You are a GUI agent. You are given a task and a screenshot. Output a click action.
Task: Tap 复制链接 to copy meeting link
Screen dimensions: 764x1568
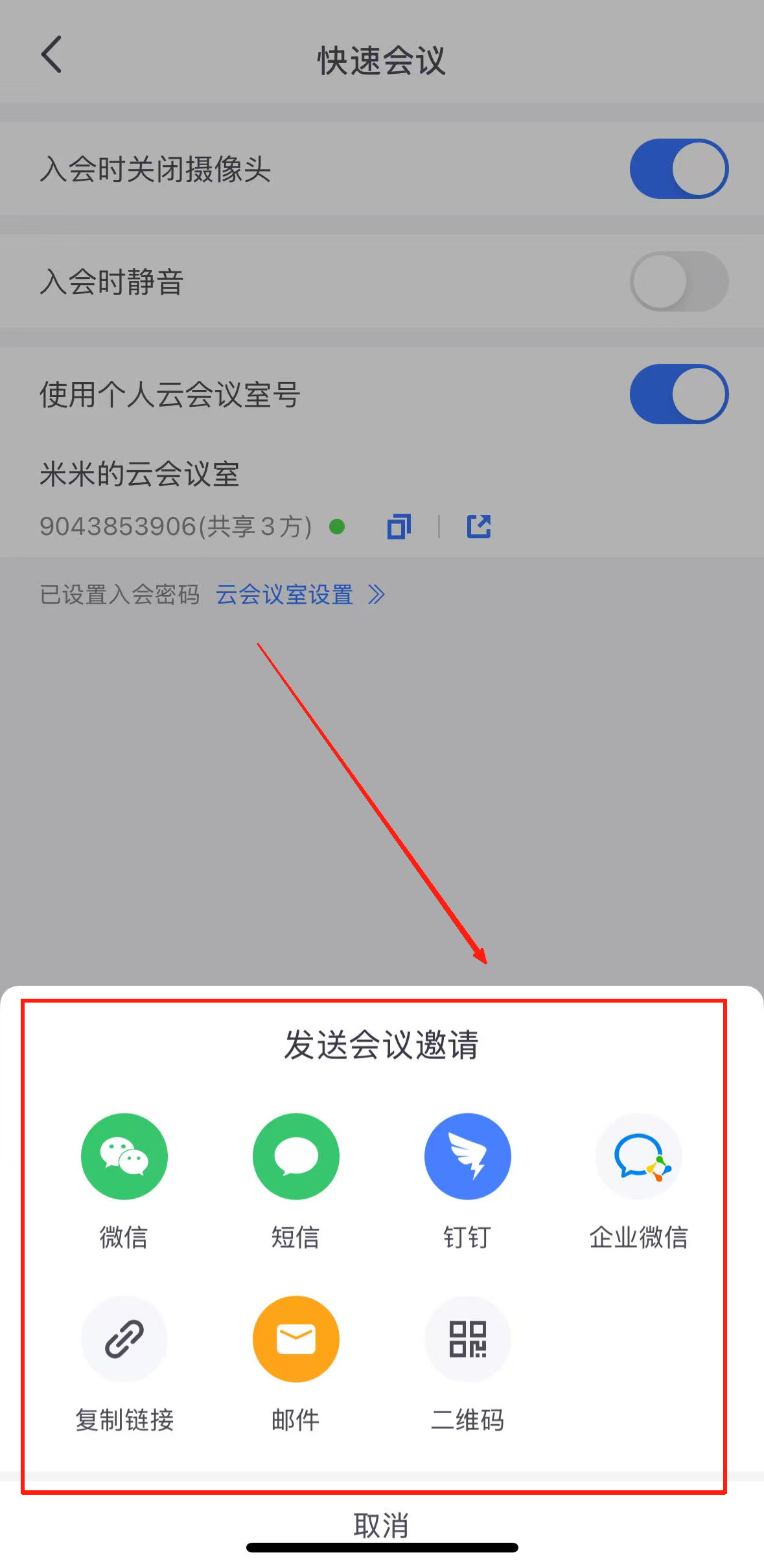[124, 1339]
